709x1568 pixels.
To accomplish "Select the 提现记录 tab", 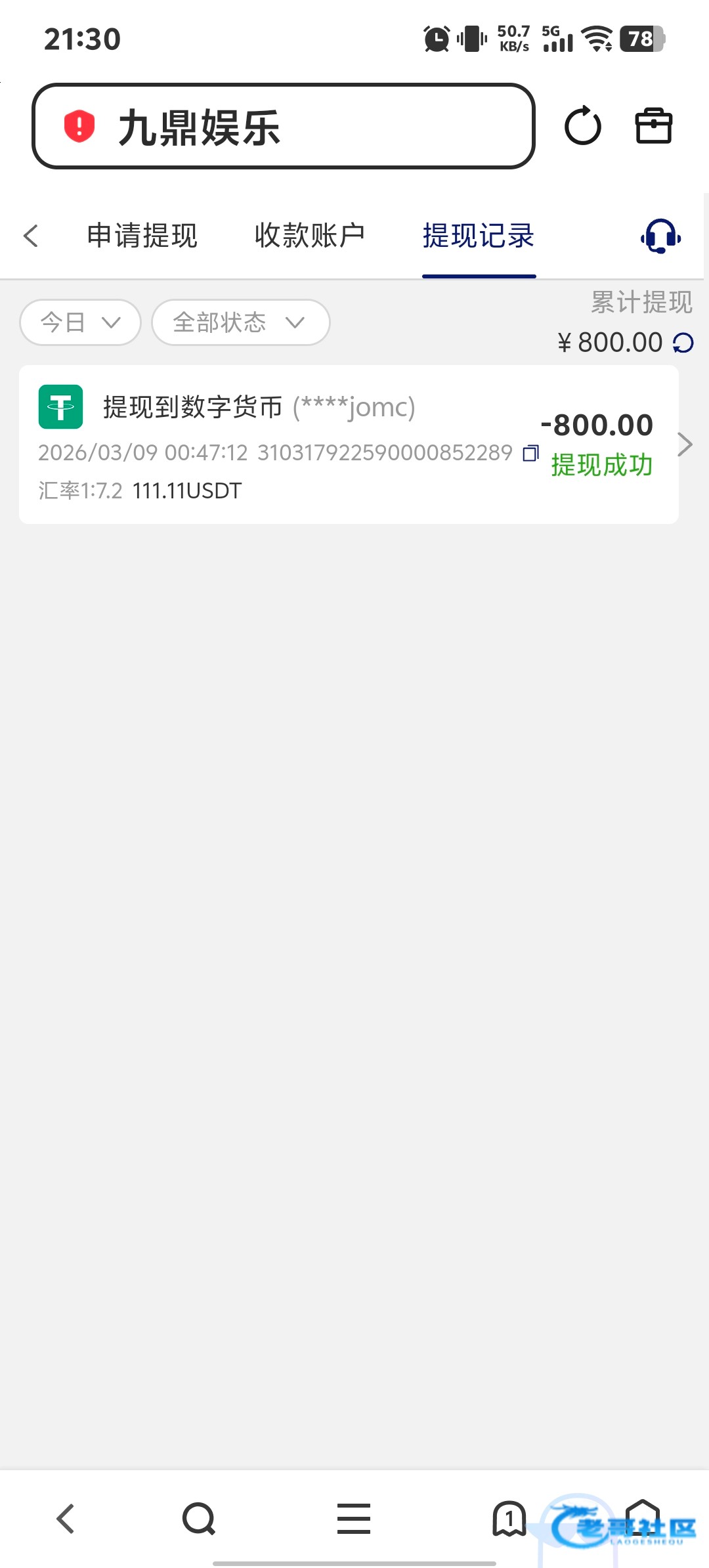I will click(479, 236).
